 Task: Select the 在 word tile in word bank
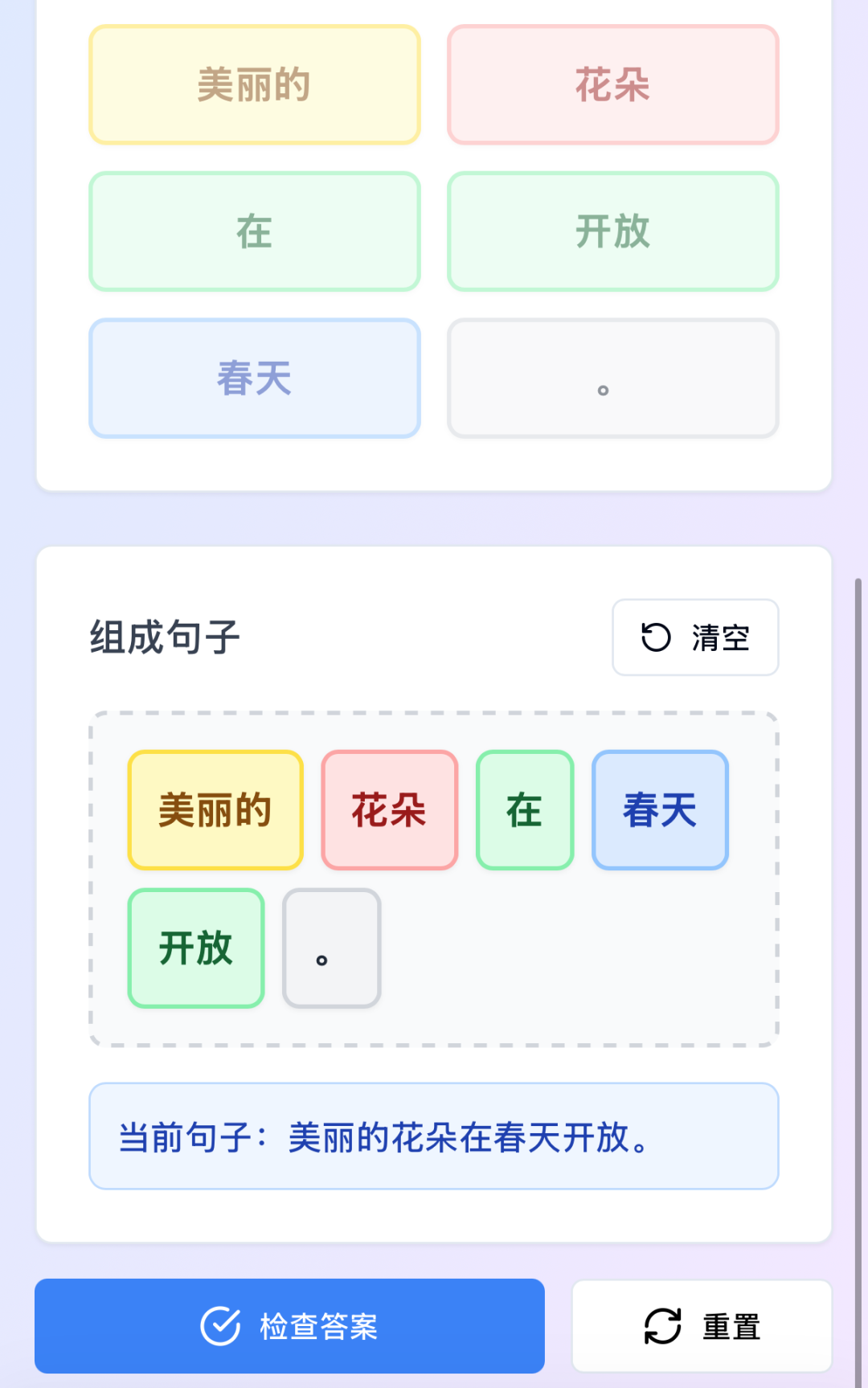(x=254, y=231)
